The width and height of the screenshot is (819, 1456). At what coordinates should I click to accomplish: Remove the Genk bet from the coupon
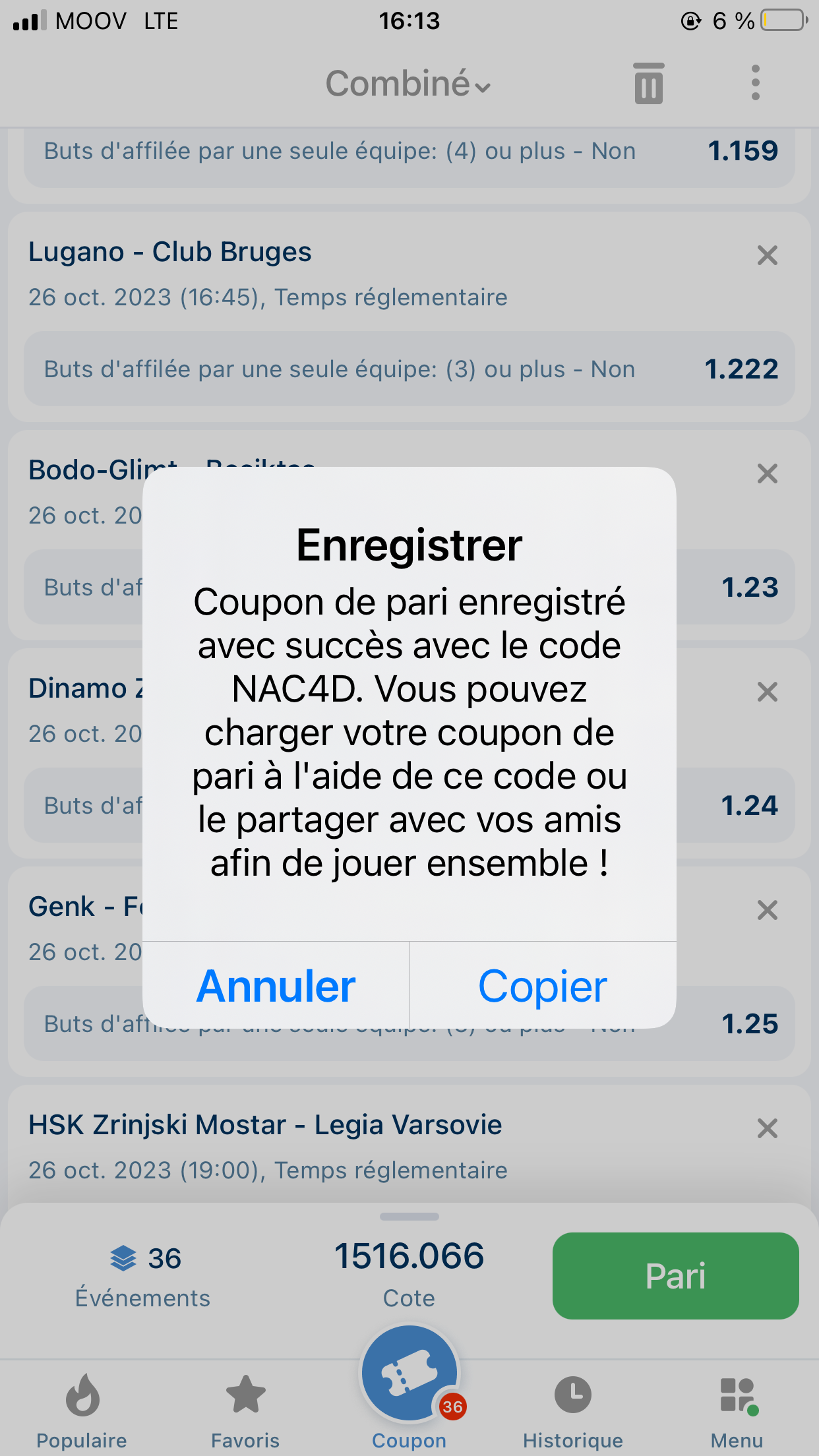tap(767, 910)
